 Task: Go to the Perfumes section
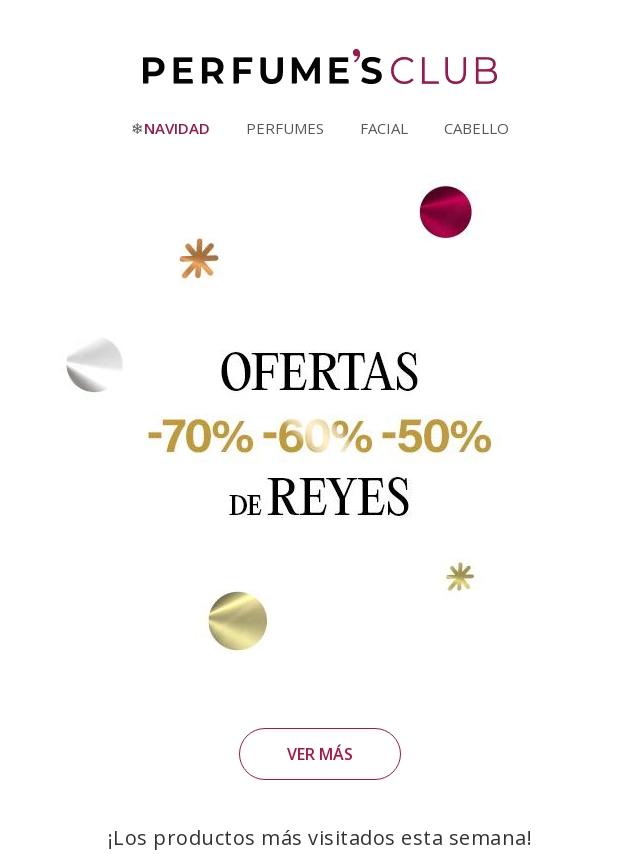pos(285,129)
